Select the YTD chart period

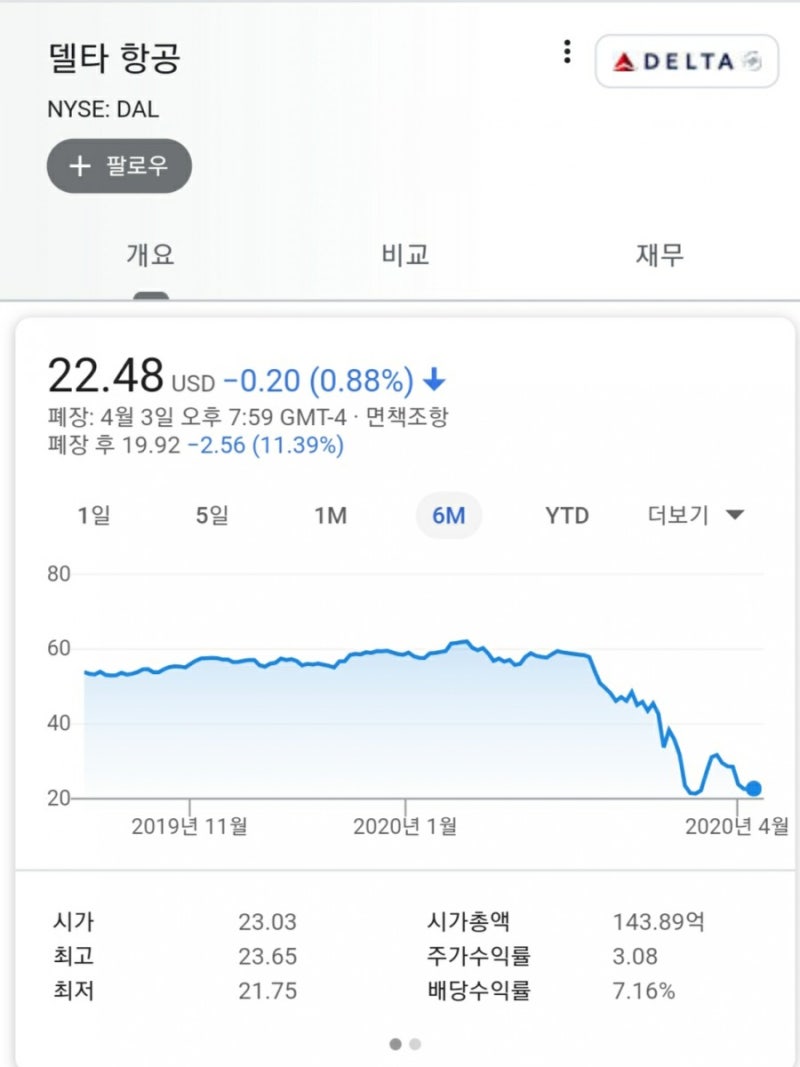(566, 515)
